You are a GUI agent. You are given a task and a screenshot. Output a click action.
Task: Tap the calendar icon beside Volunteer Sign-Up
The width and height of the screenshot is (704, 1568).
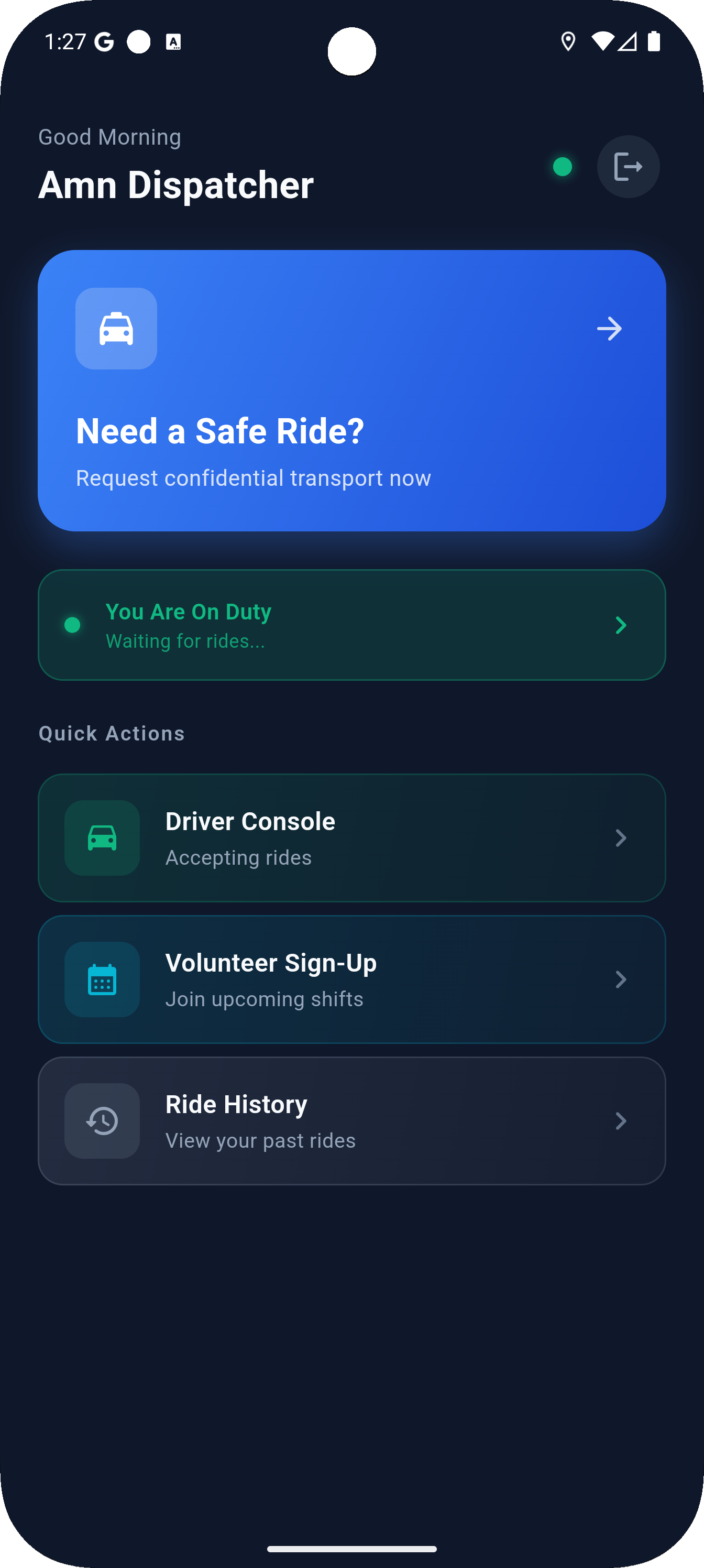tap(102, 979)
